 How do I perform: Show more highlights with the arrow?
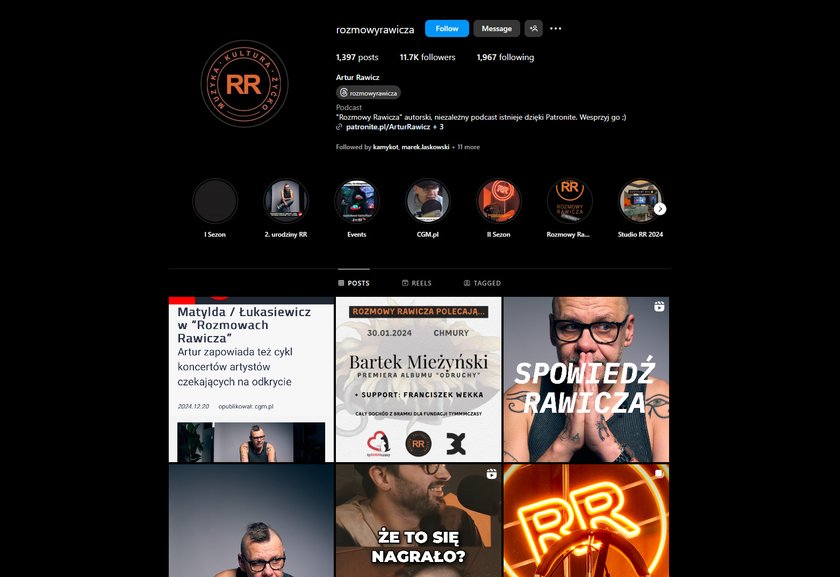click(660, 209)
